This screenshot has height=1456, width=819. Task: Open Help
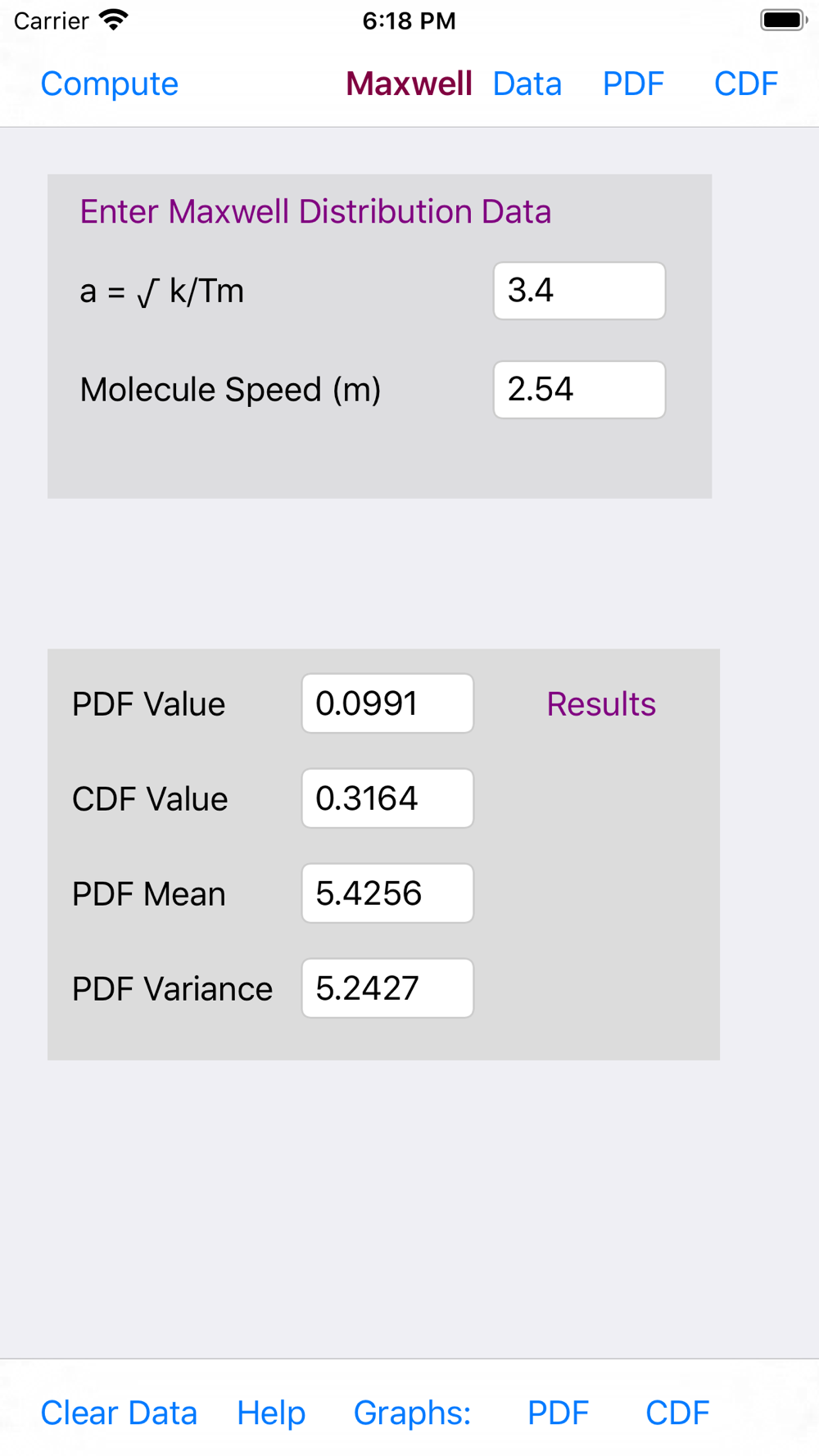(271, 1413)
